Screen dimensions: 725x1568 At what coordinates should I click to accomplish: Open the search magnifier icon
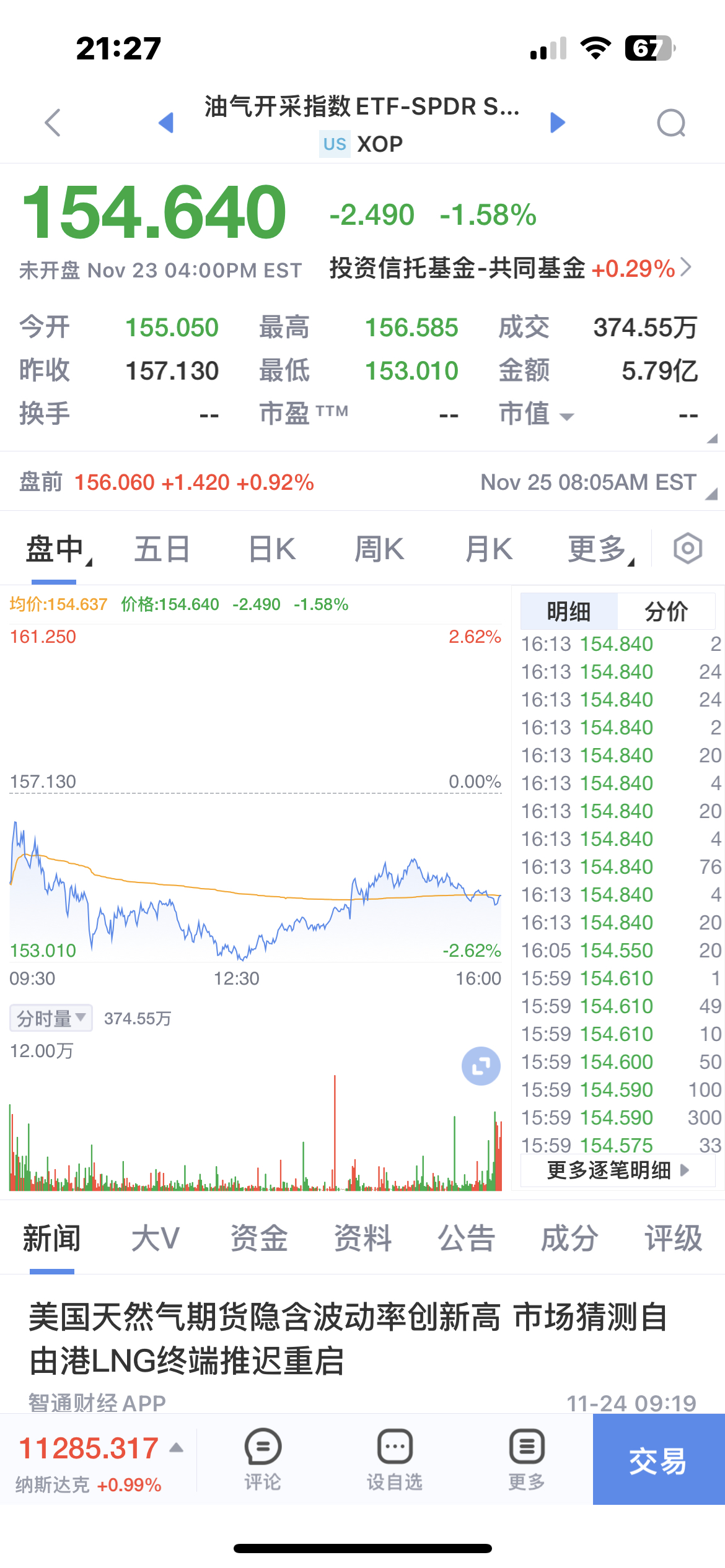tap(671, 123)
